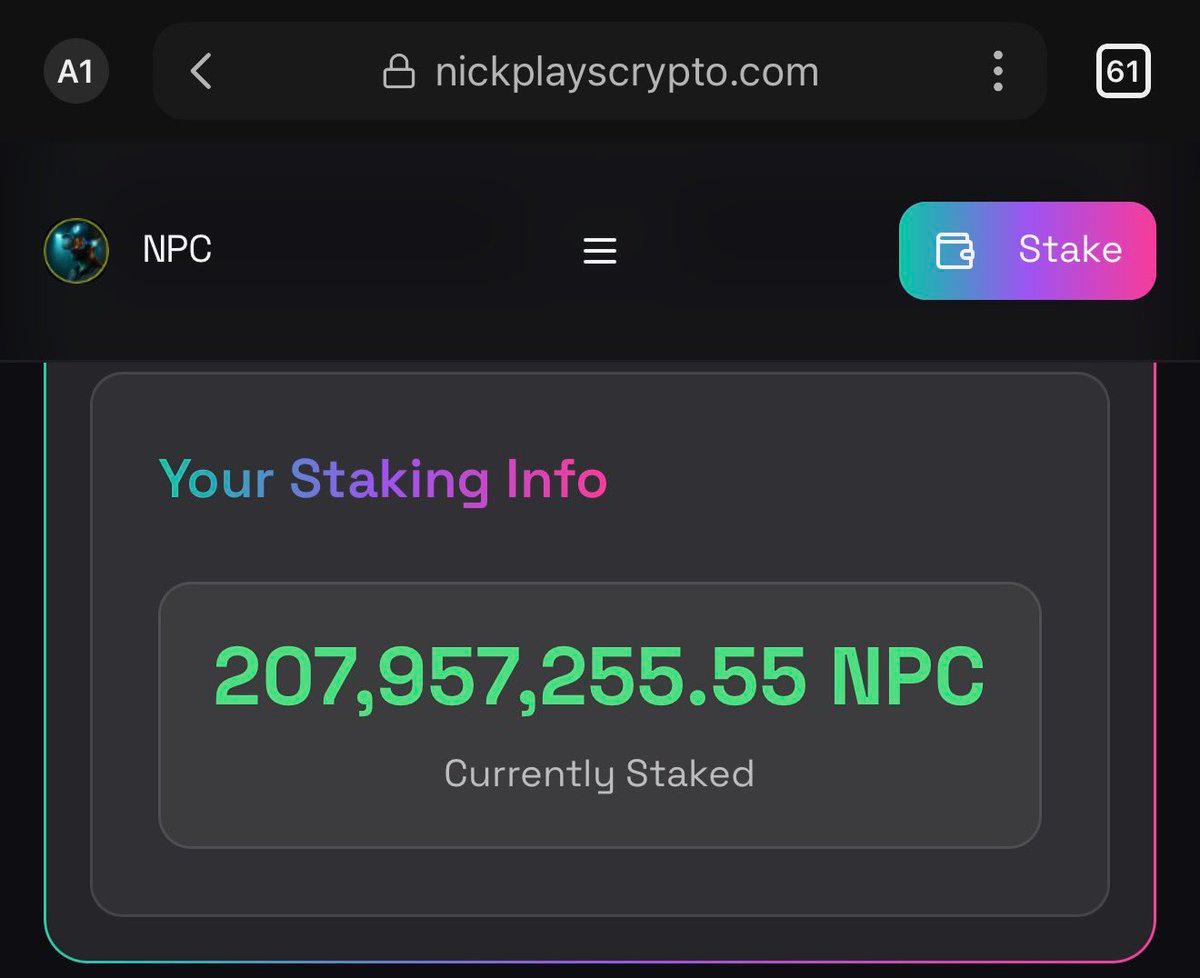Open the site's hamburger menu
The image size is (1200, 978).
(x=600, y=250)
